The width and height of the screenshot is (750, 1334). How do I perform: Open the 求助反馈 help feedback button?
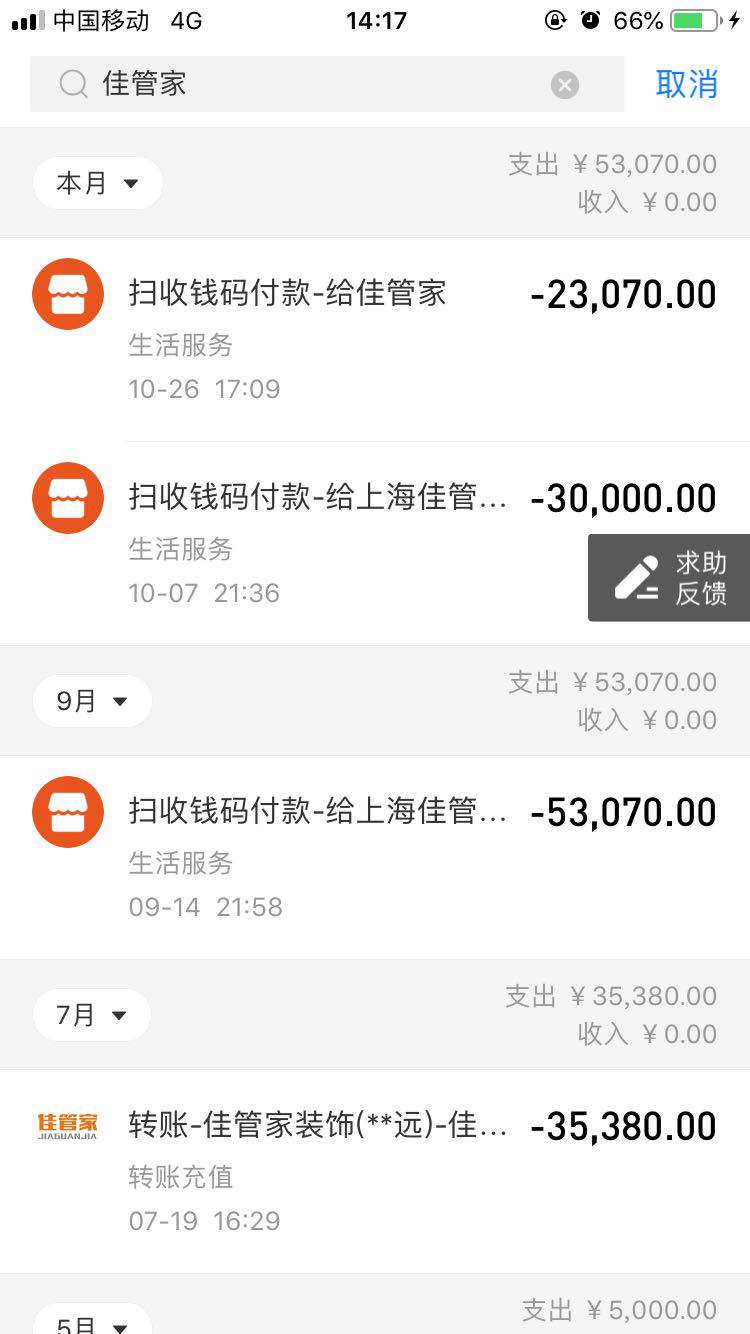pos(669,578)
